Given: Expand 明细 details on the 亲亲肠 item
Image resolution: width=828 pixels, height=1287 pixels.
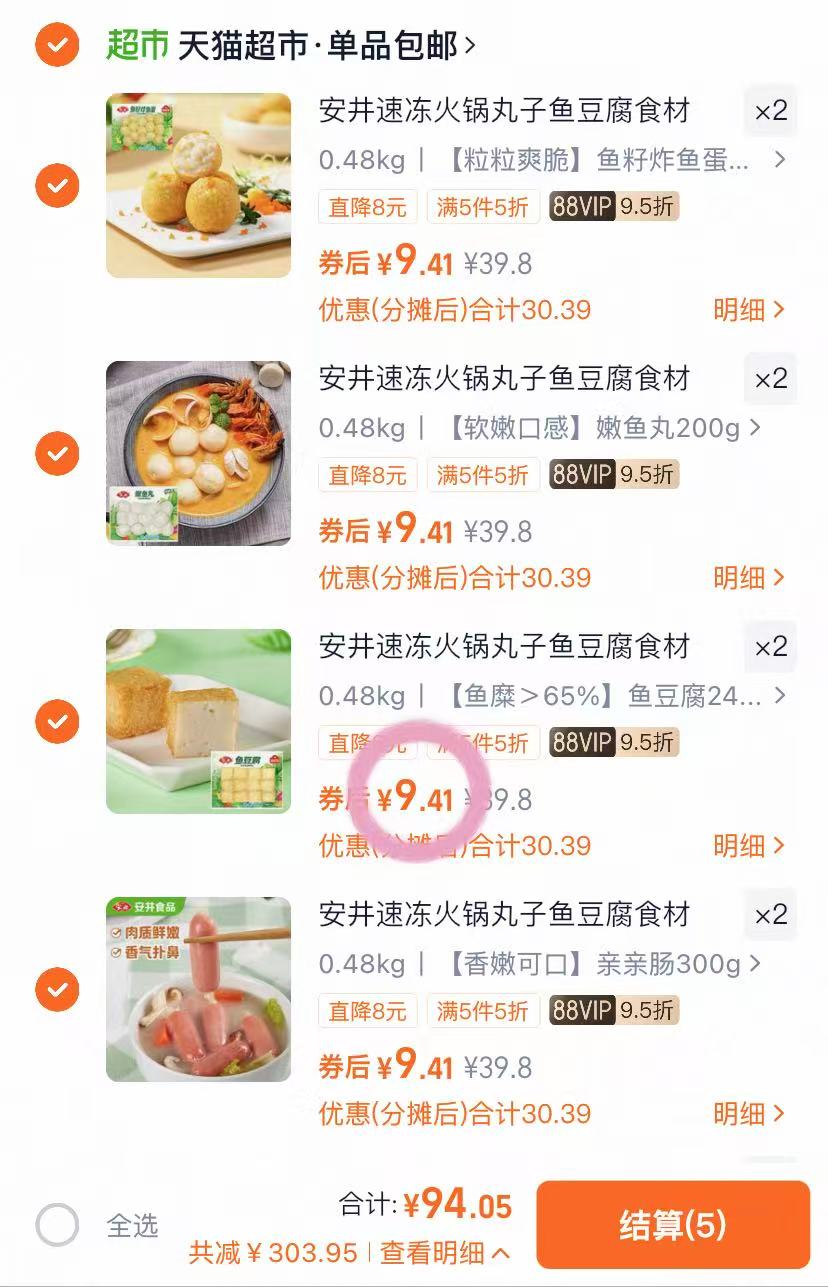Looking at the screenshot, I should [x=748, y=1114].
